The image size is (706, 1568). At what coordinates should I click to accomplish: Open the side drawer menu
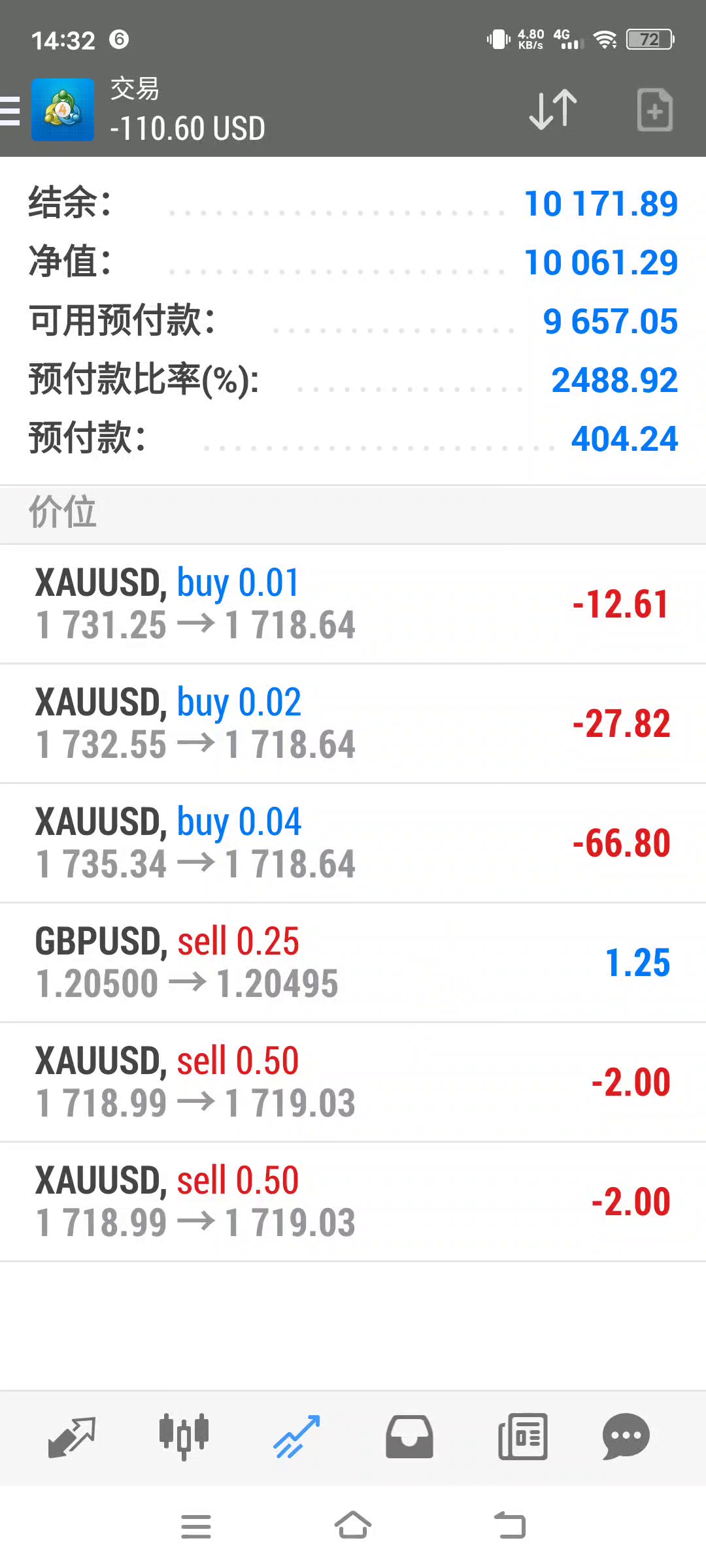click(x=11, y=110)
